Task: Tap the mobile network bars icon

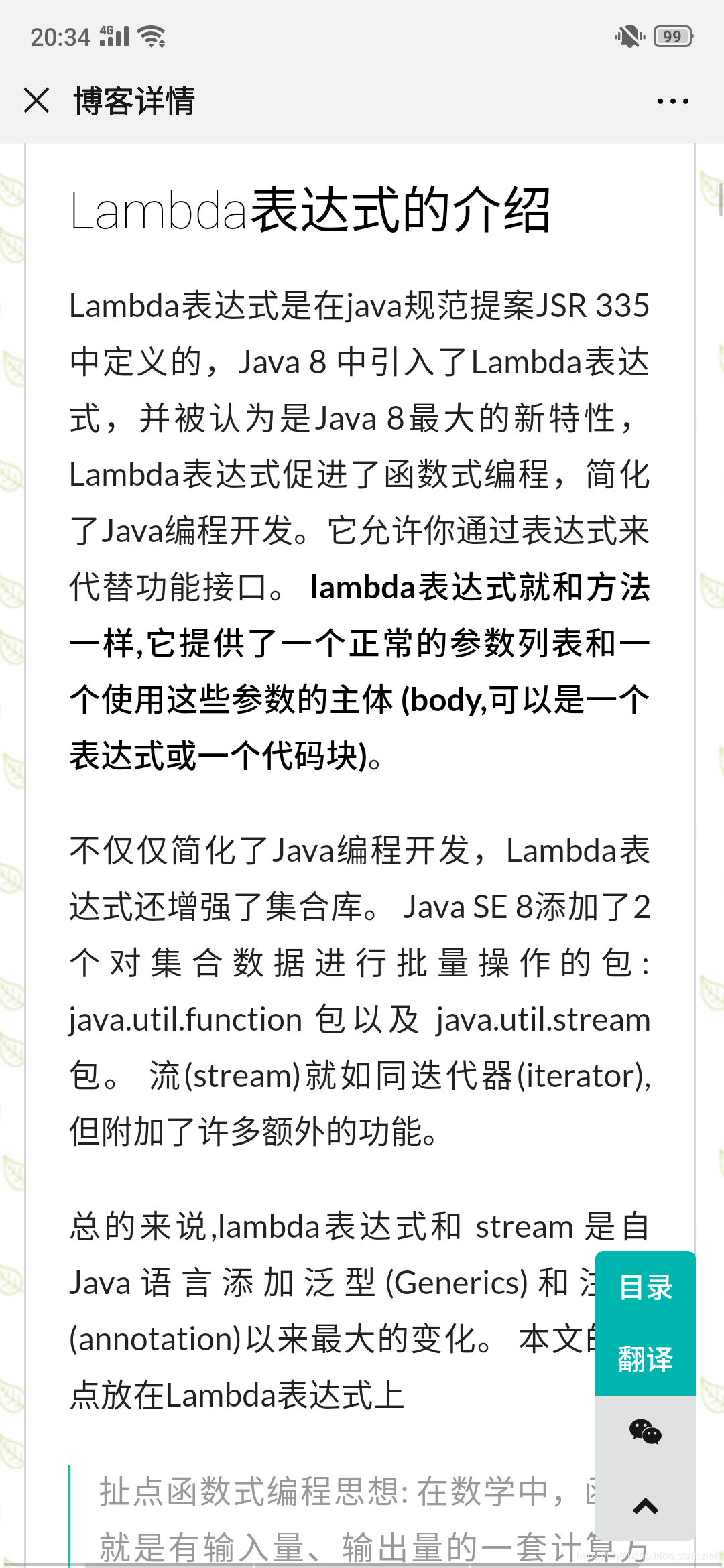Action: click(117, 37)
